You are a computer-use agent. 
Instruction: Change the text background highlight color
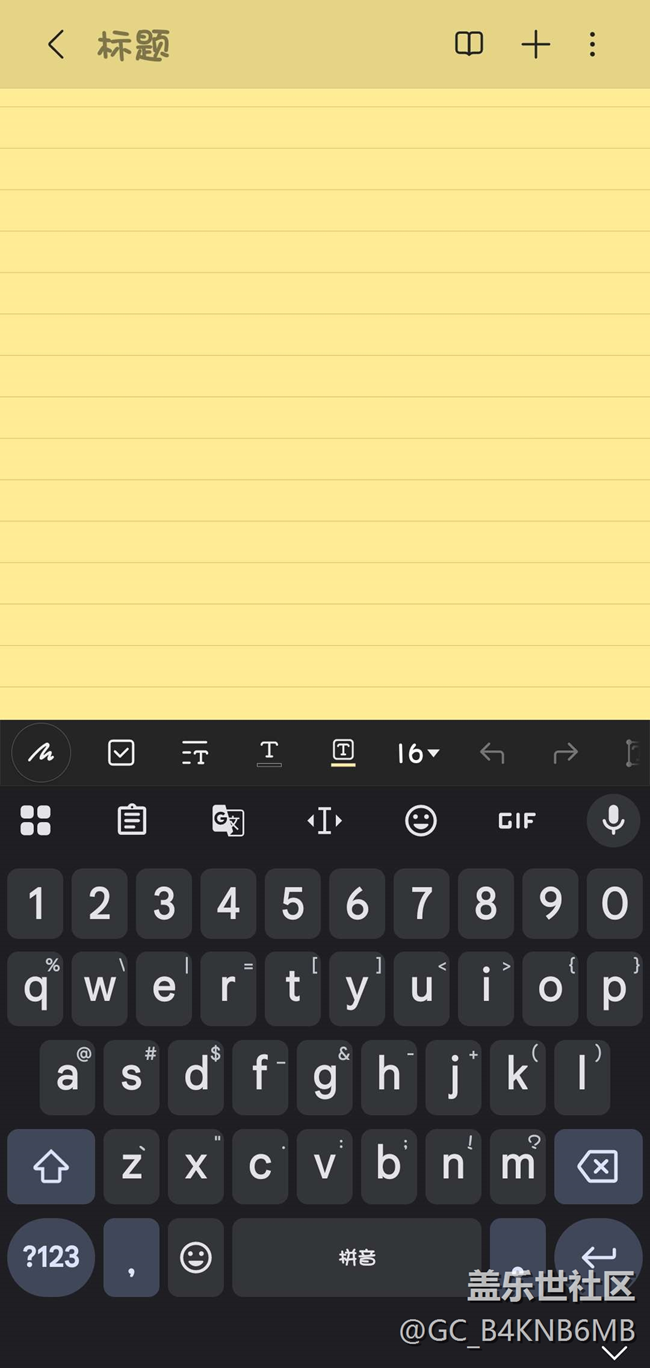pyautogui.click(x=343, y=753)
